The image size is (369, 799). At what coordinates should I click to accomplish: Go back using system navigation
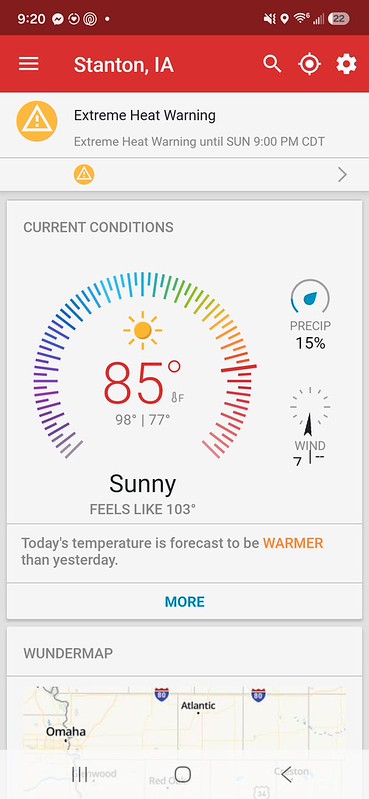(x=287, y=775)
